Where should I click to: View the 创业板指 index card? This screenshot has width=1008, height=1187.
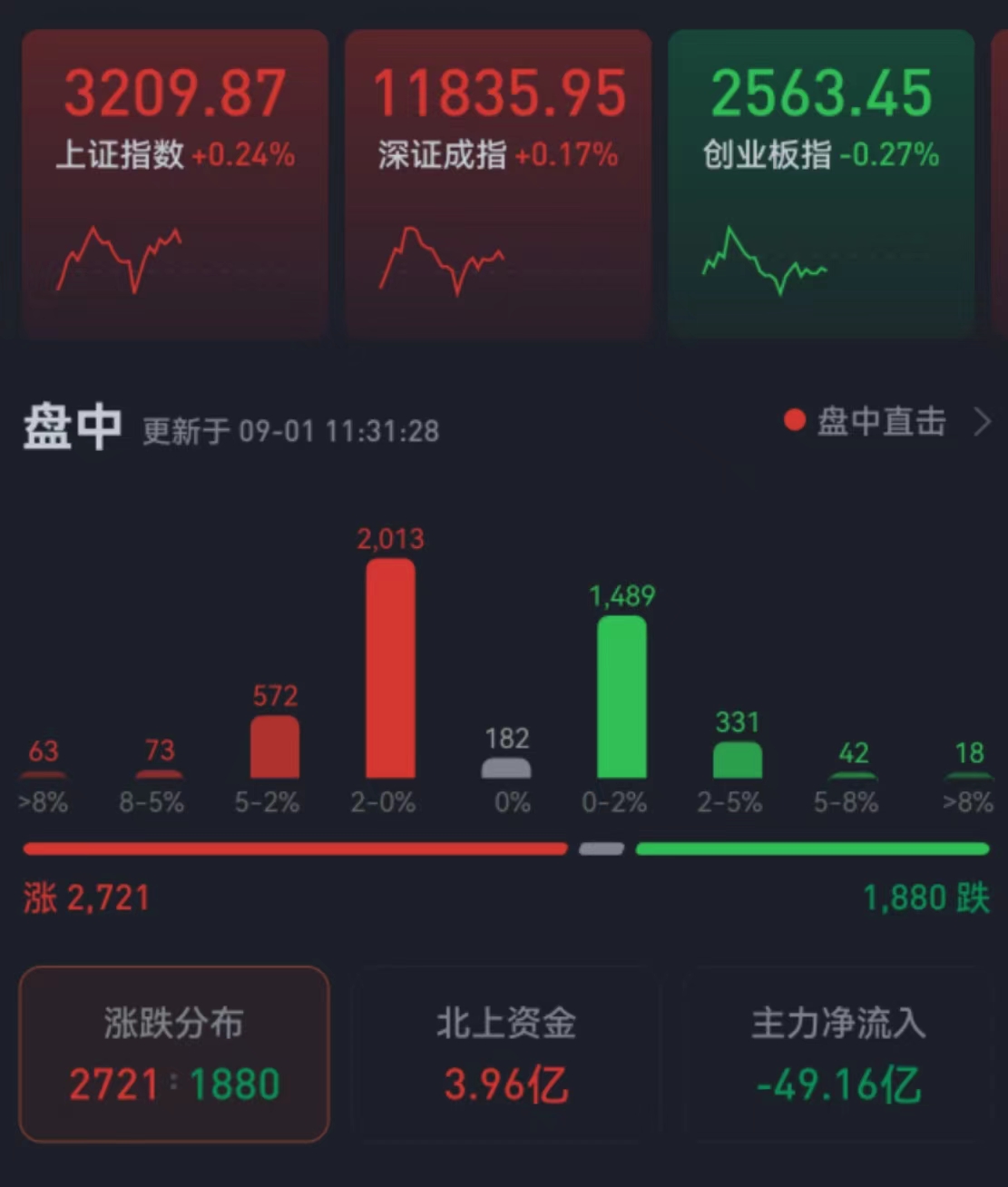click(820, 183)
